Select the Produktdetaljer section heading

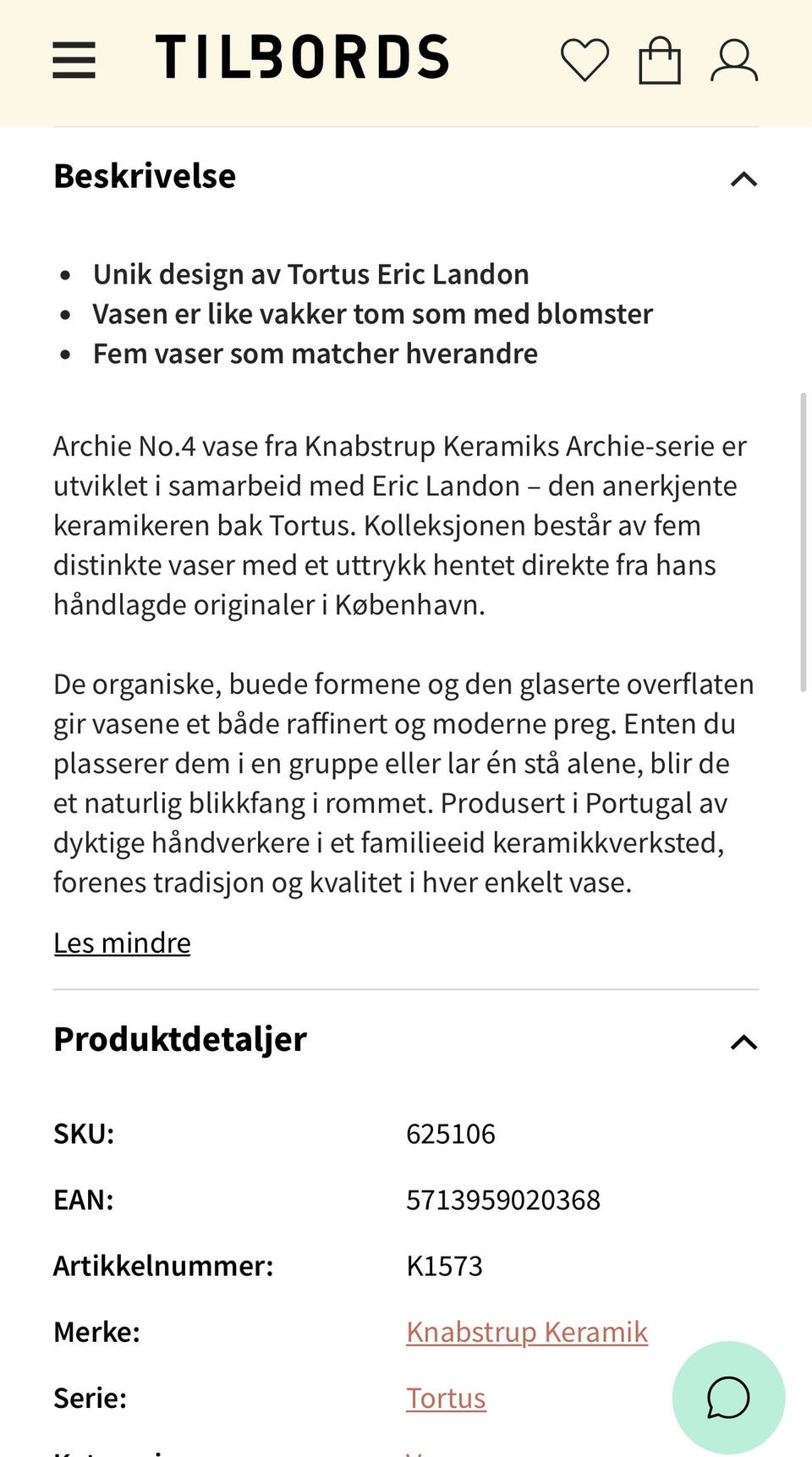tap(178, 1040)
